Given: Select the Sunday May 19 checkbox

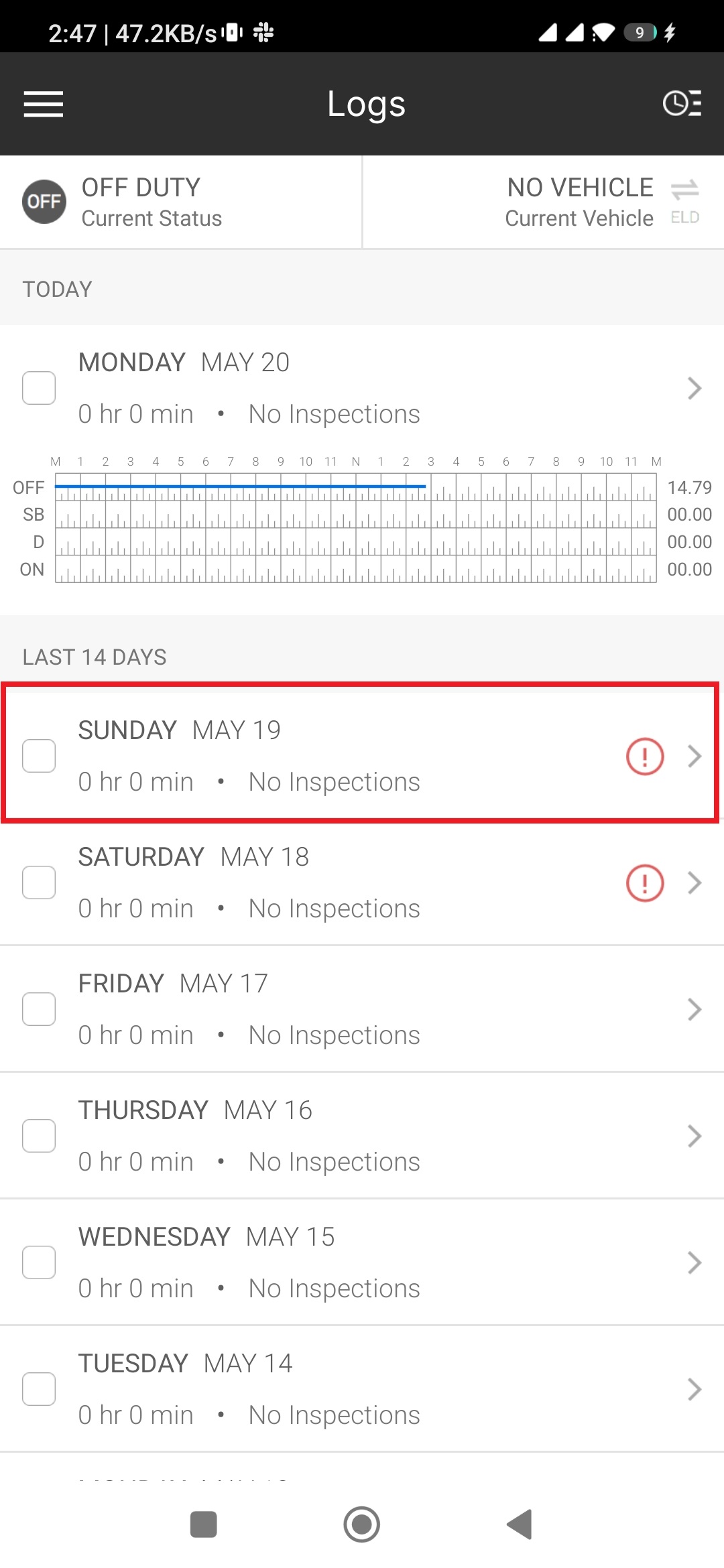Looking at the screenshot, I should coord(39,756).
